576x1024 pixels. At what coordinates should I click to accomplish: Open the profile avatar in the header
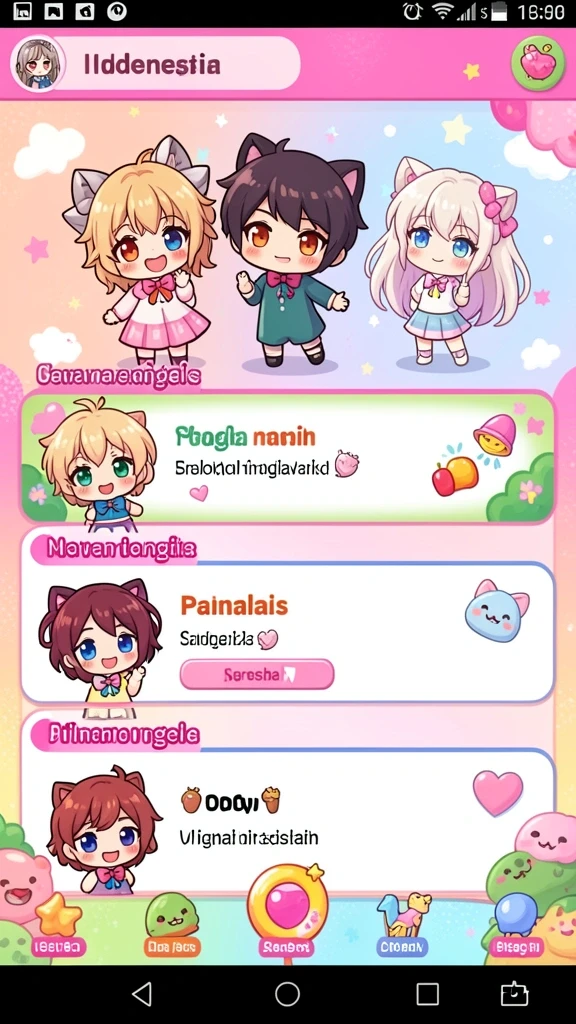click(37, 63)
